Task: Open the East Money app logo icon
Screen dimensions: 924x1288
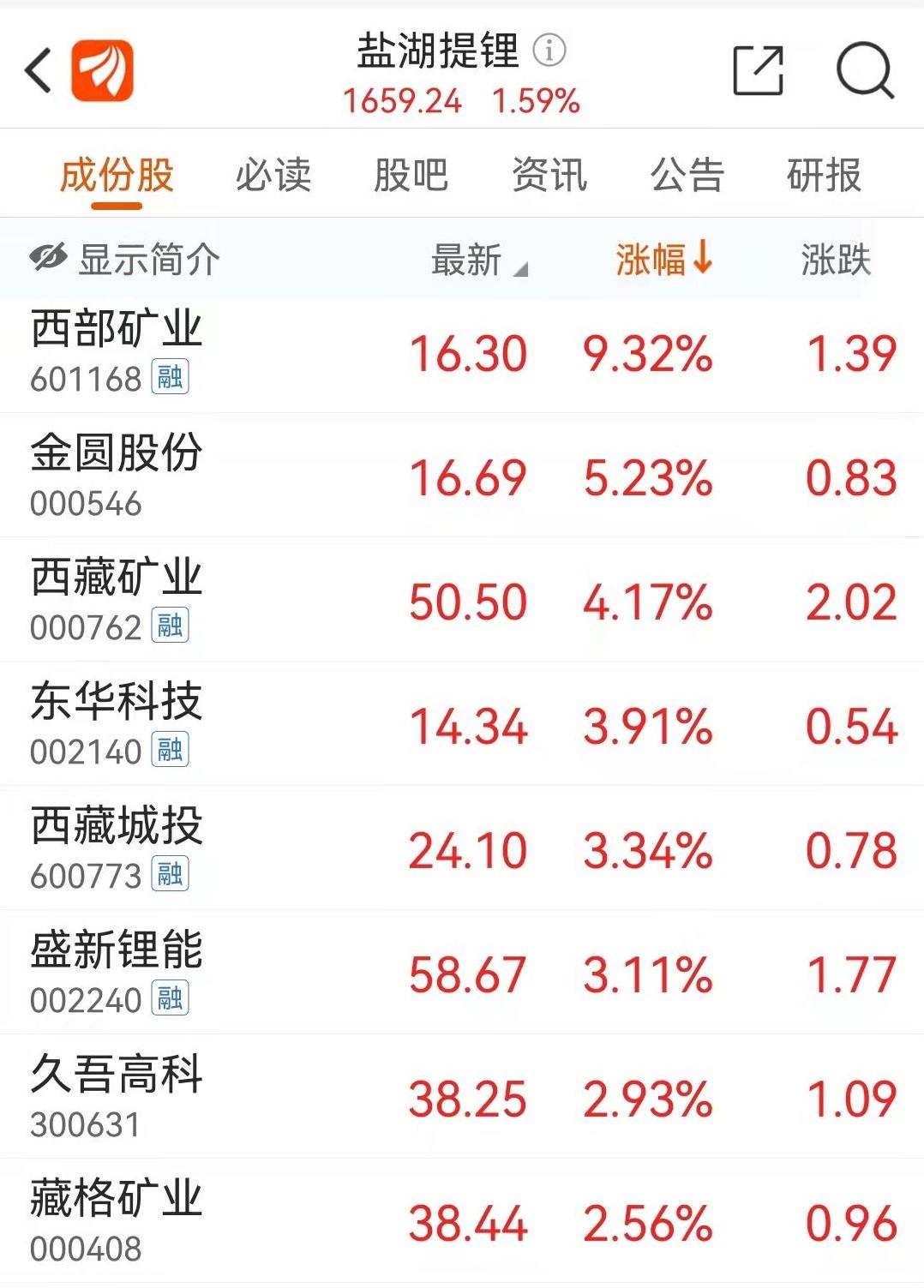Action: tap(104, 69)
